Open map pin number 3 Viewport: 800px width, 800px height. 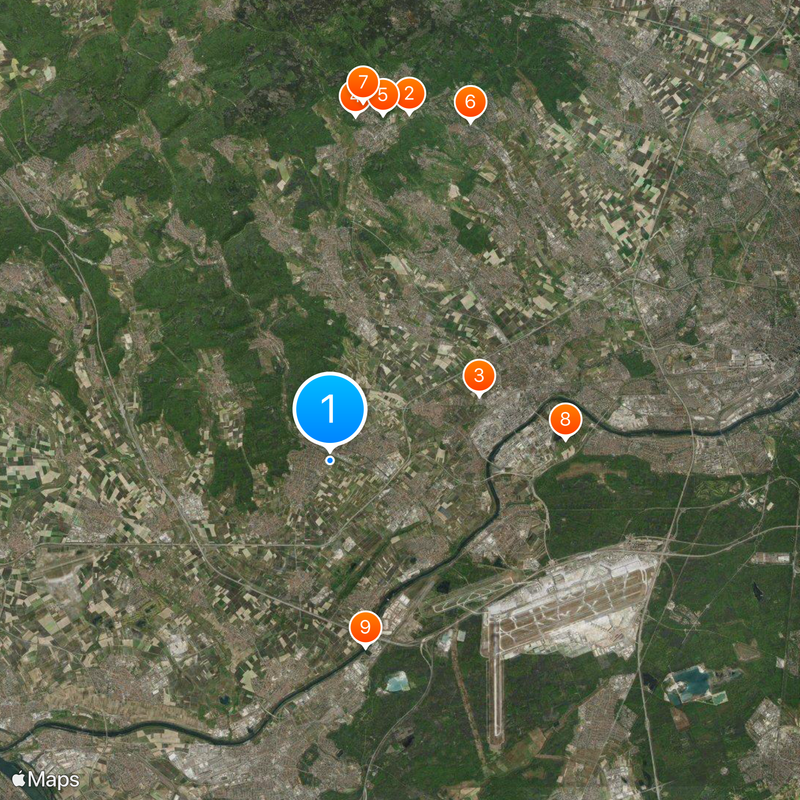pyautogui.click(x=479, y=375)
